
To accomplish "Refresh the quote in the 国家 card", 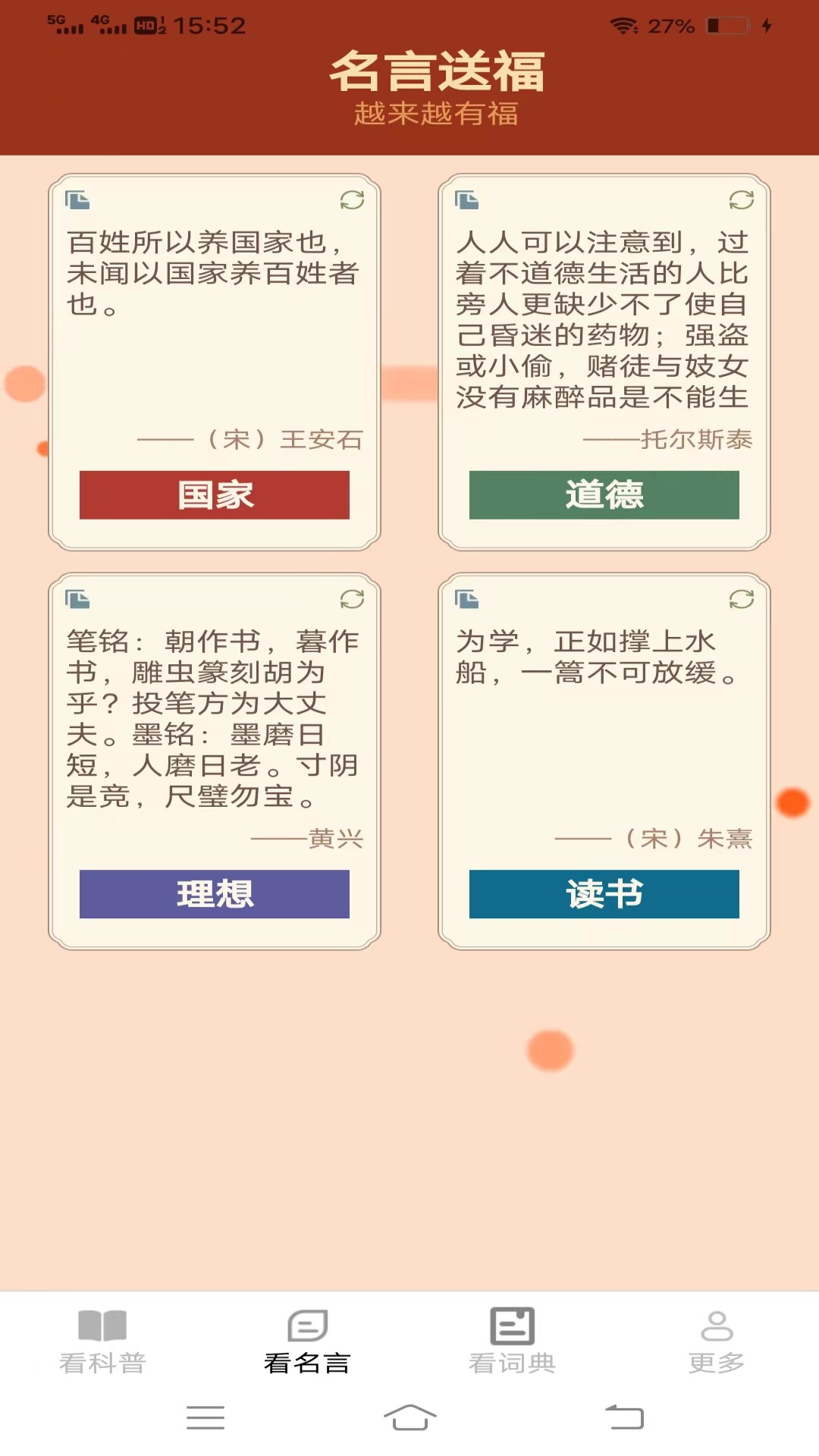I will pos(352,200).
